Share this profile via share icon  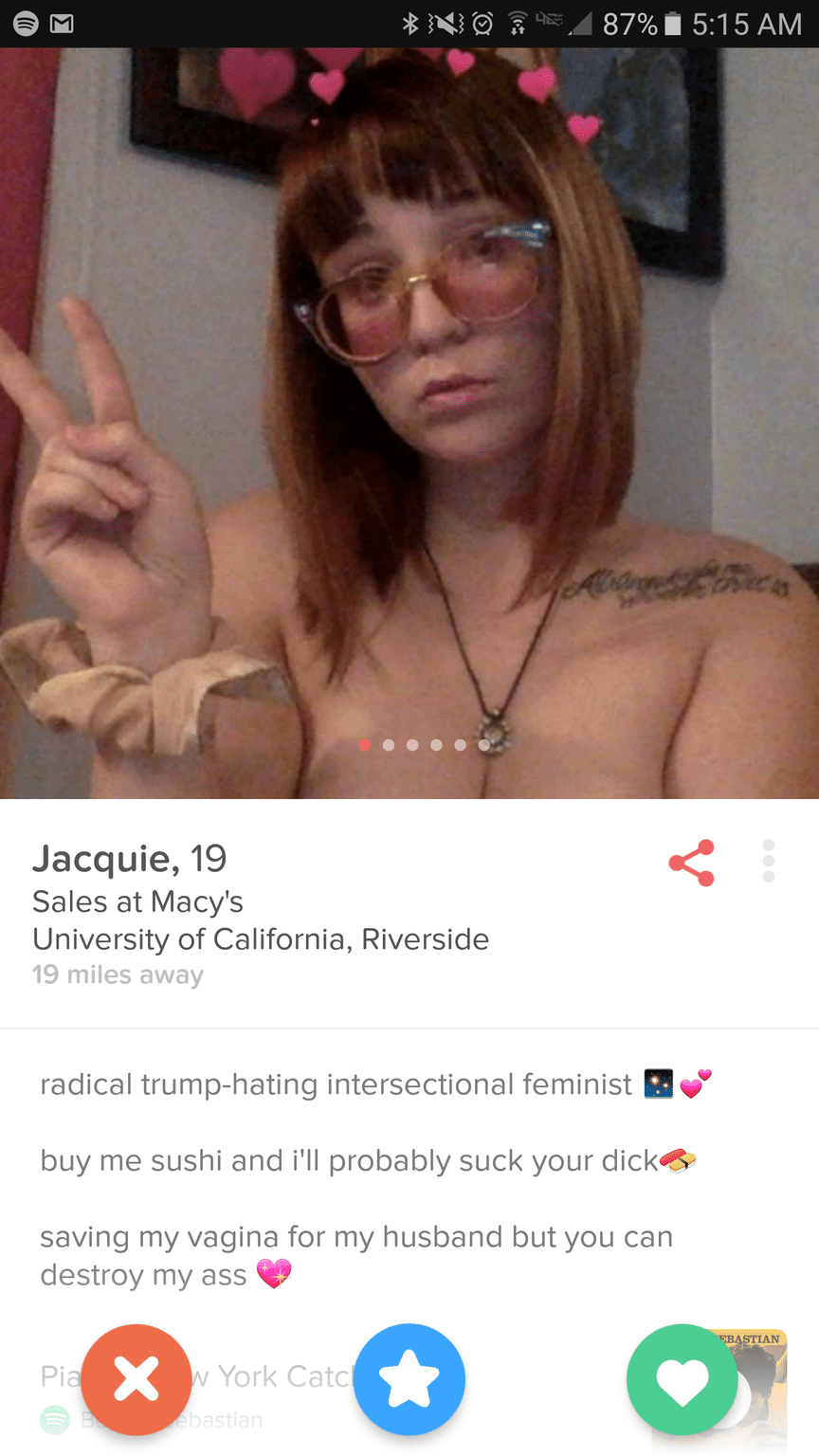tap(691, 863)
